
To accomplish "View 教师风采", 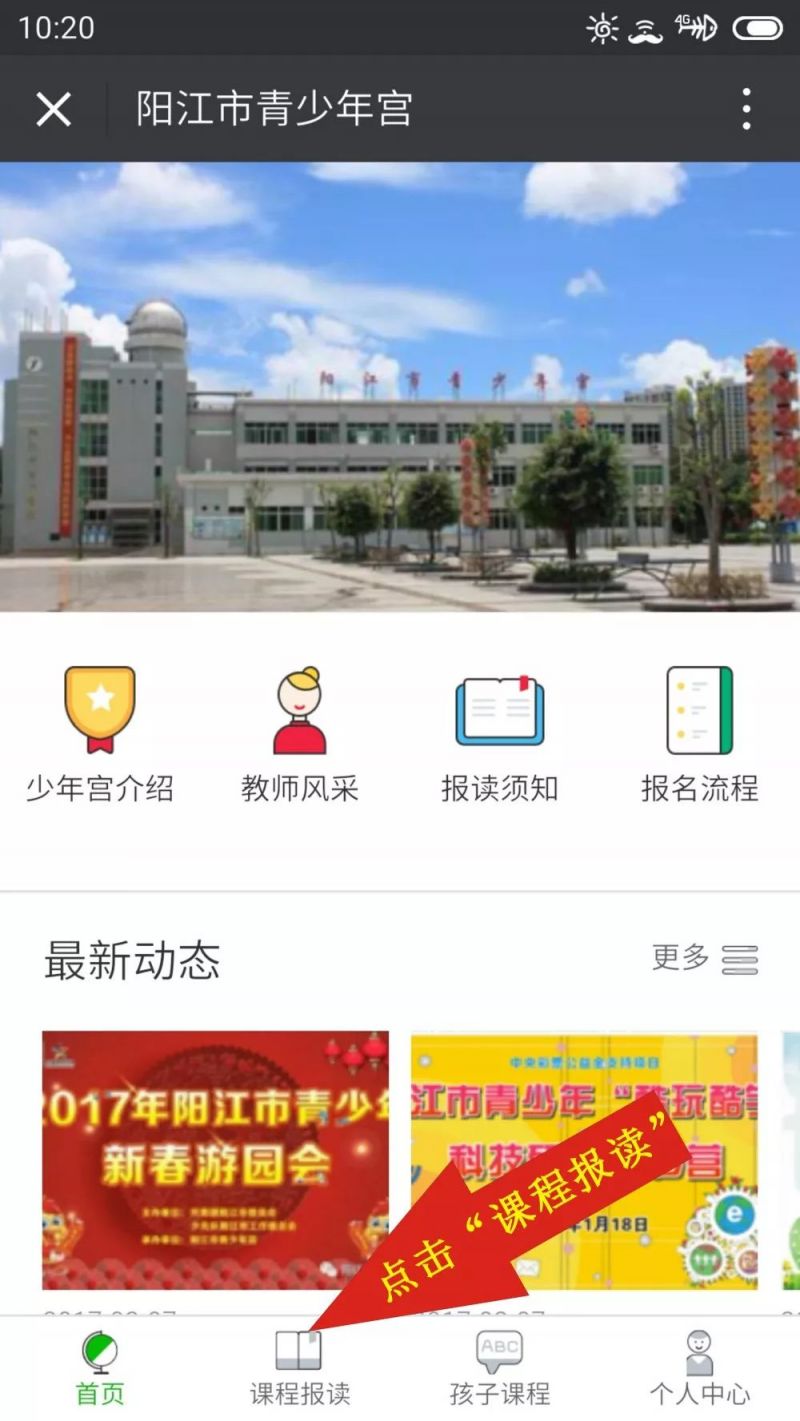I will [x=300, y=735].
